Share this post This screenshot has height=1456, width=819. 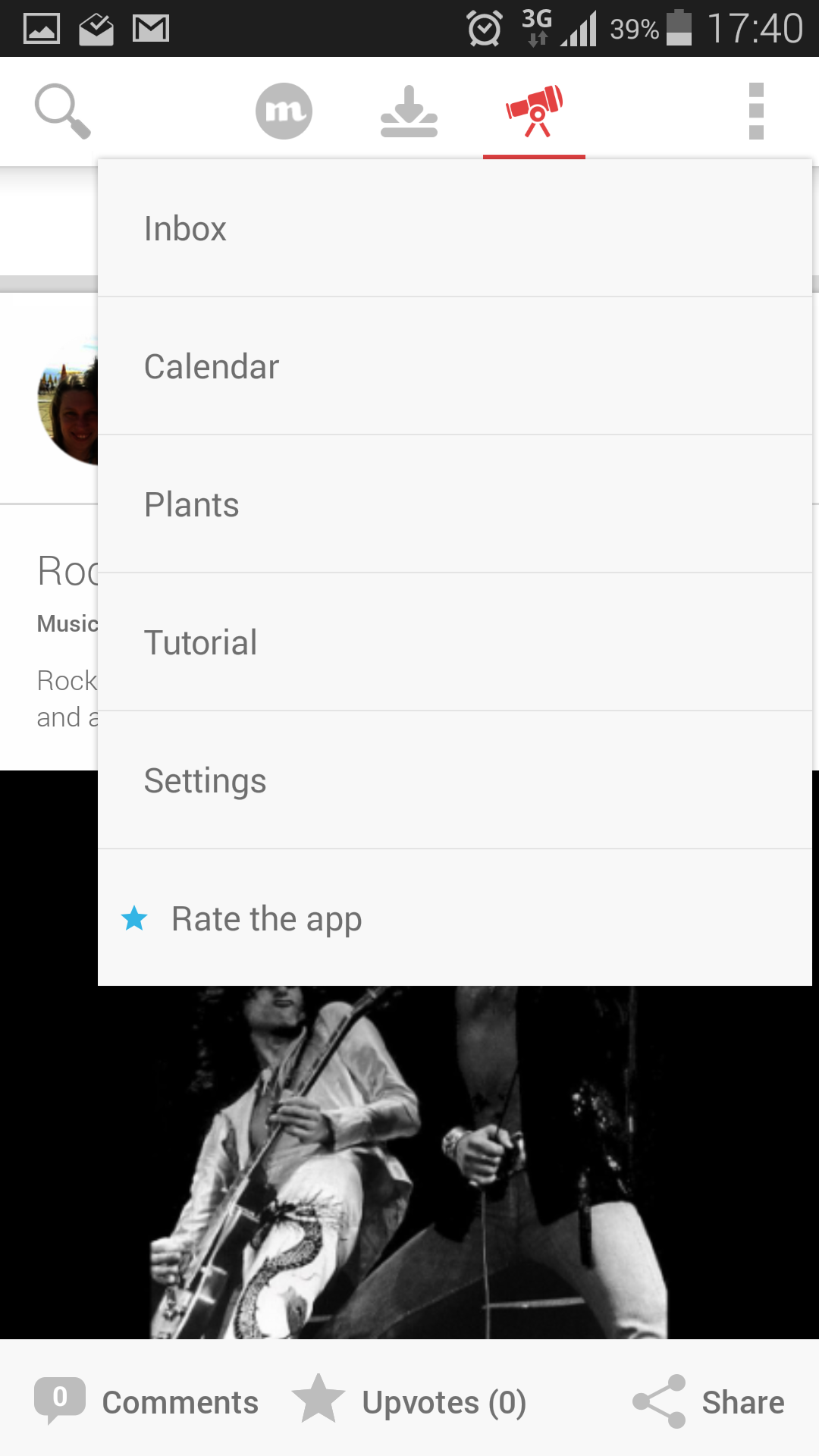709,1401
